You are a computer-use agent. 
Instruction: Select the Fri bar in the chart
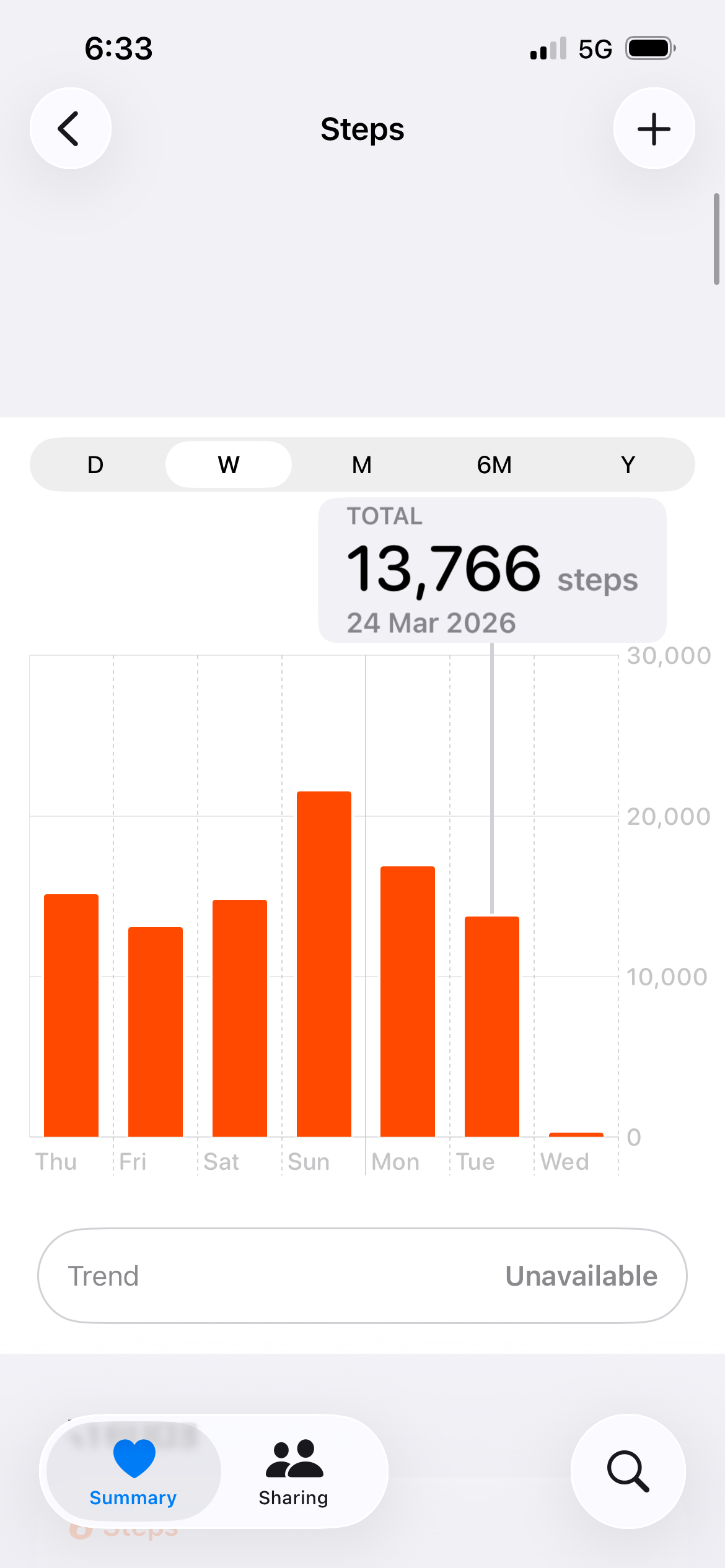(x=156, y=1032)
